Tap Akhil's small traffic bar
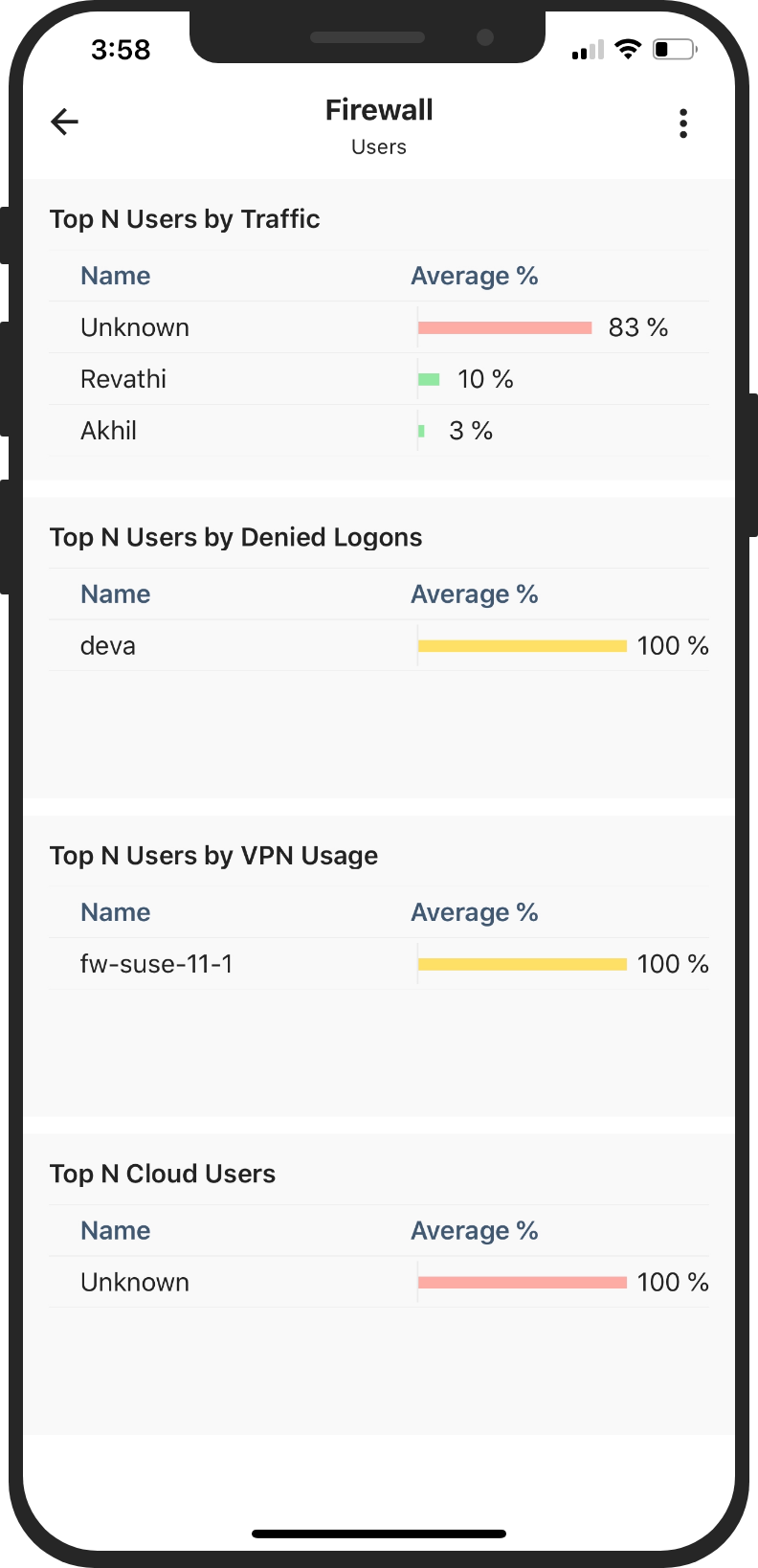The width and height of the screenshot is (758, 1568). [422, 430]
